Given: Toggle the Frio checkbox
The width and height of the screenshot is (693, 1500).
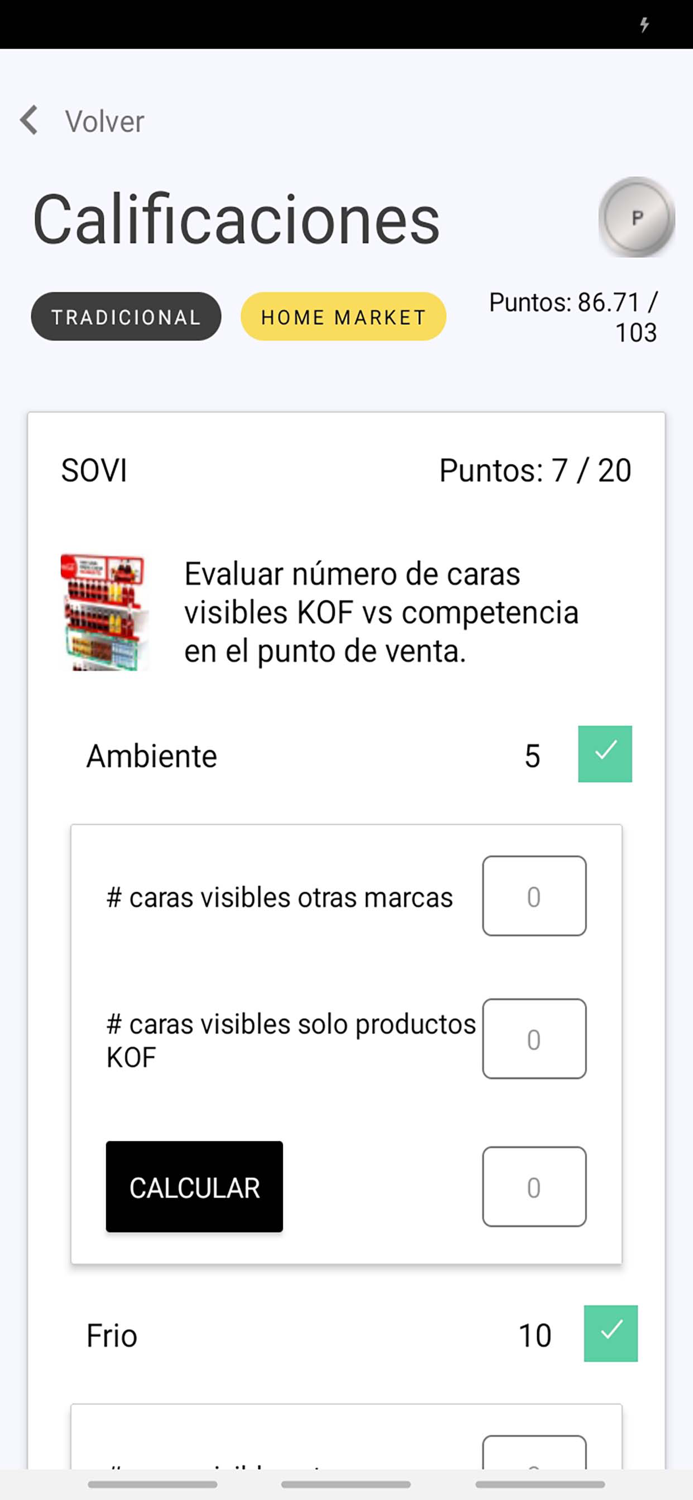Looking at the screenshot, I should [611, 1334].
